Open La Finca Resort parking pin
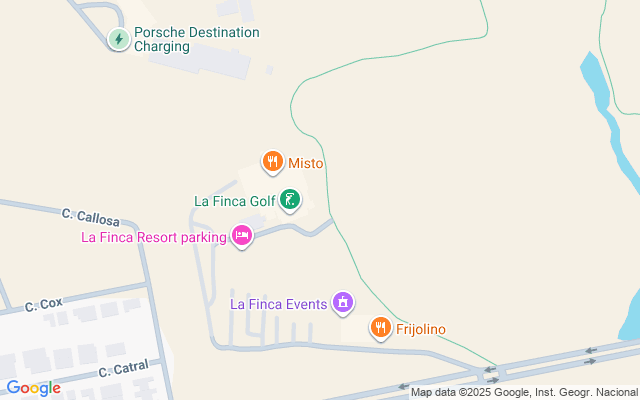640x400 pixels. tap(241, 236)
